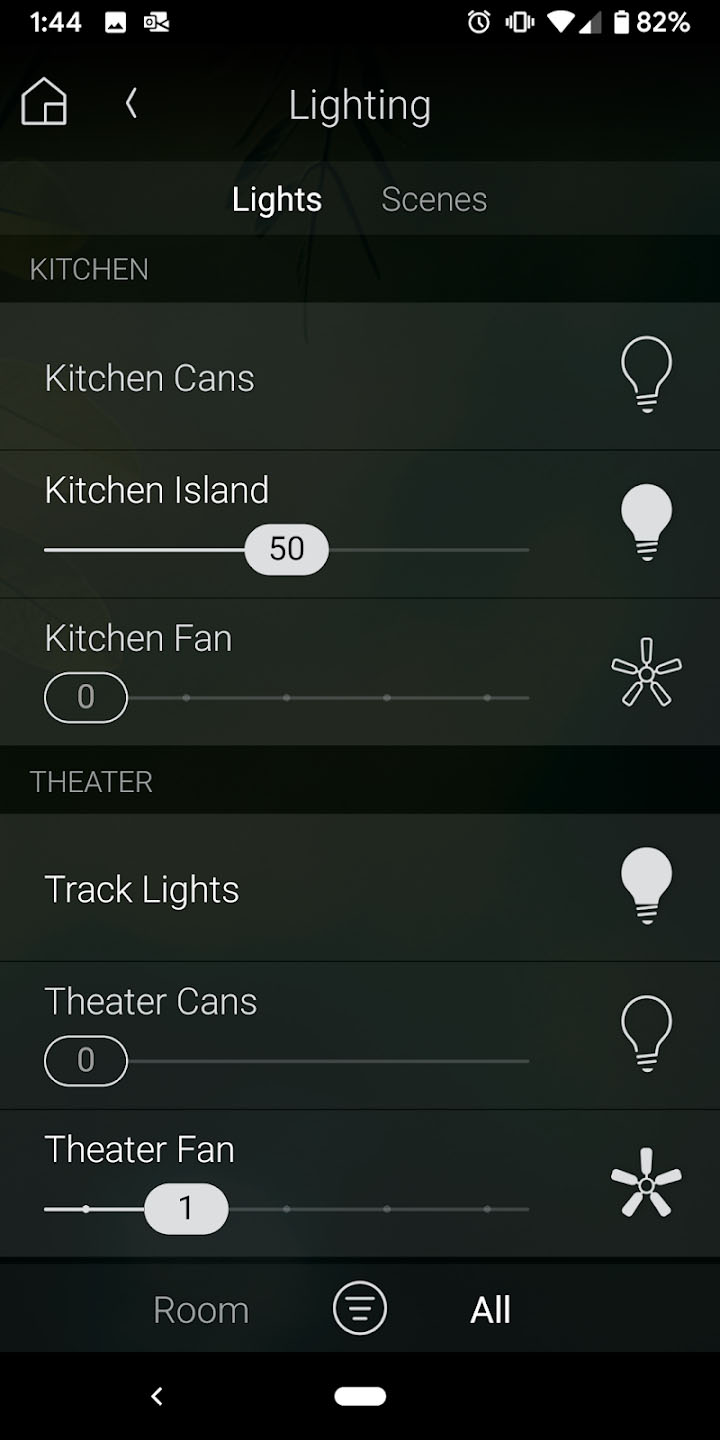
Task: Open the filter menu icon
Action: tap(360, 1307)
